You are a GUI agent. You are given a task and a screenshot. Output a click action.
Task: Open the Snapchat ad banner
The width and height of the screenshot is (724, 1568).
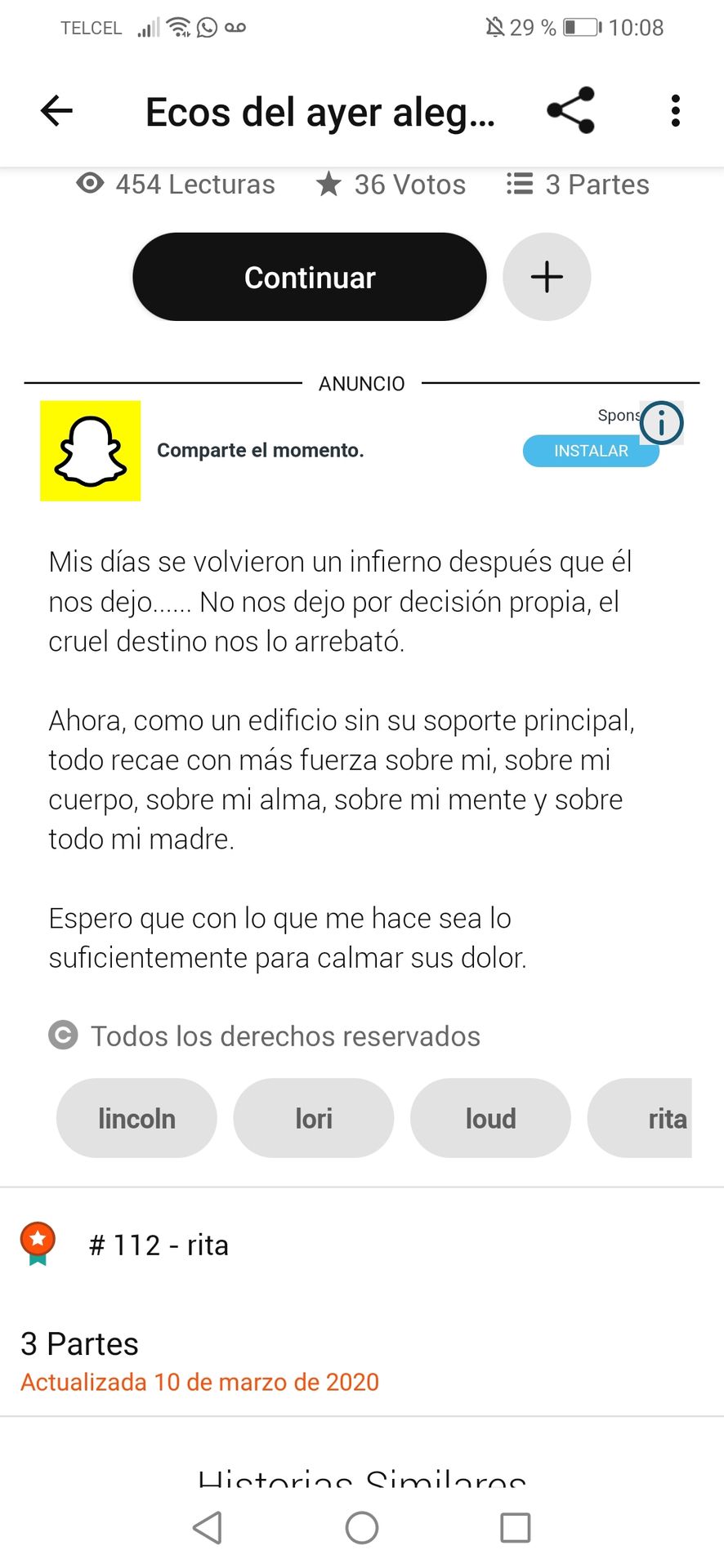(x=260, y=451)
